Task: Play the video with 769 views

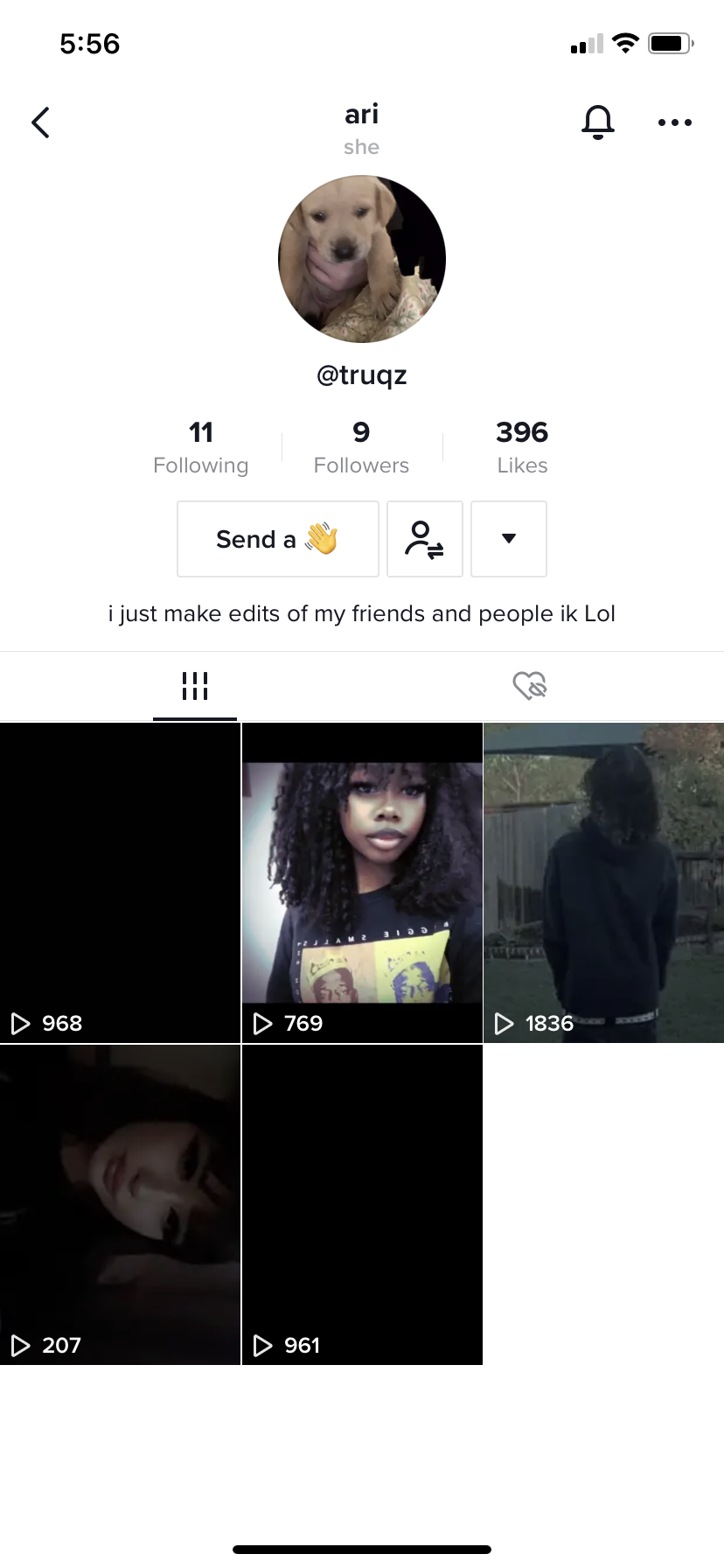Action: (362, 883)
